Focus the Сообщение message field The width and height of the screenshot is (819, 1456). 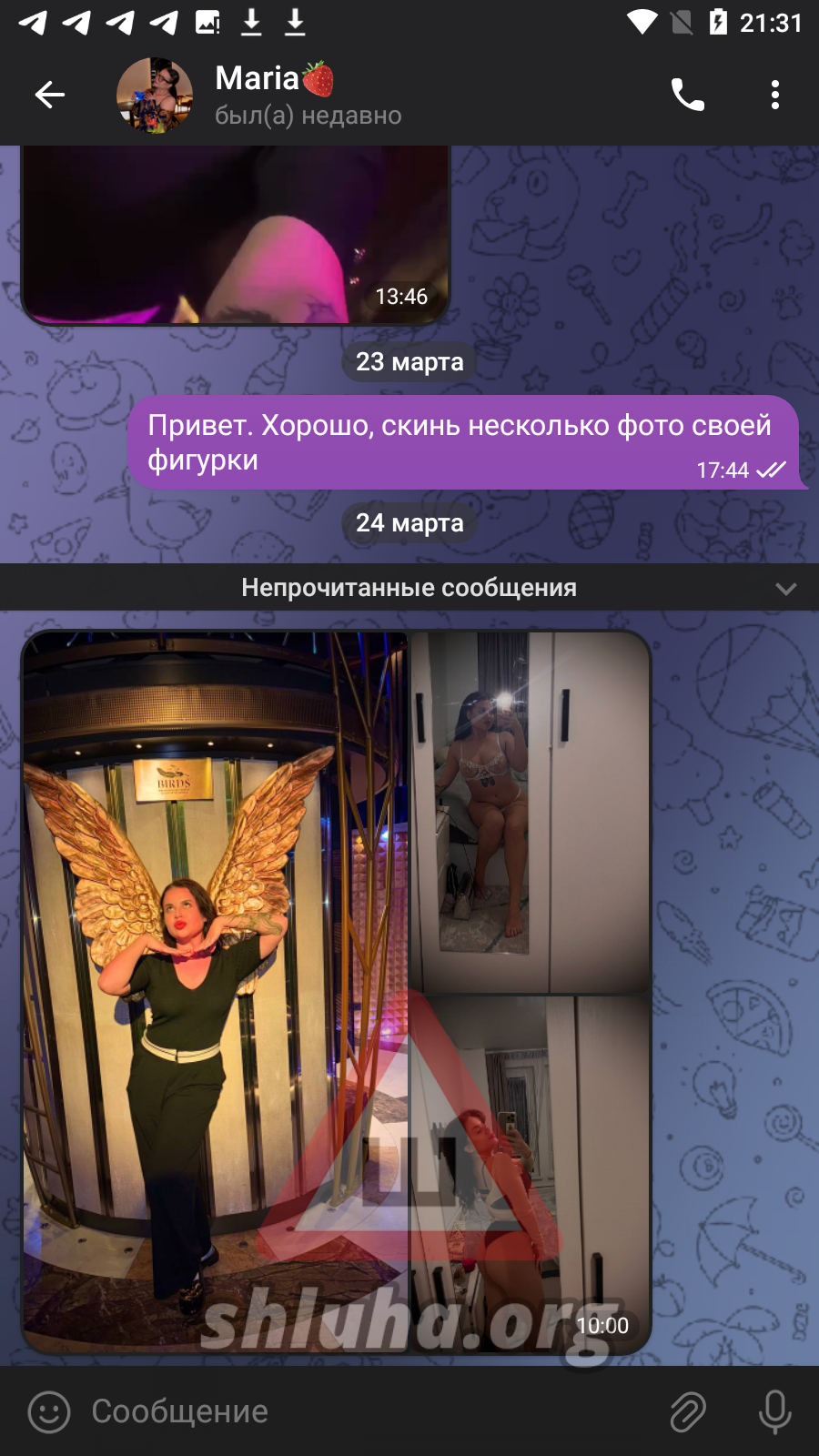coord(364,1411)
